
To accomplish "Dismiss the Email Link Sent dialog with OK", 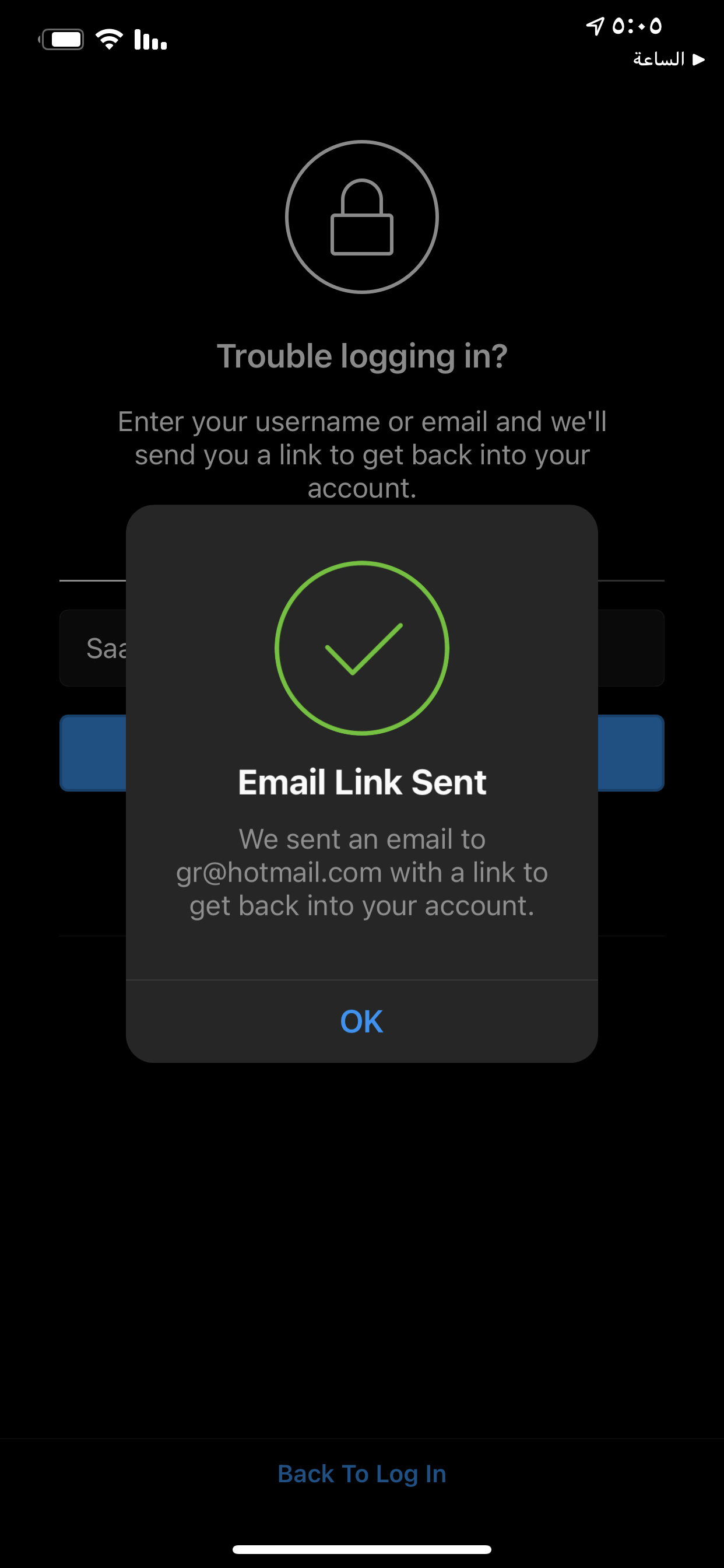I will (361, 1021).
